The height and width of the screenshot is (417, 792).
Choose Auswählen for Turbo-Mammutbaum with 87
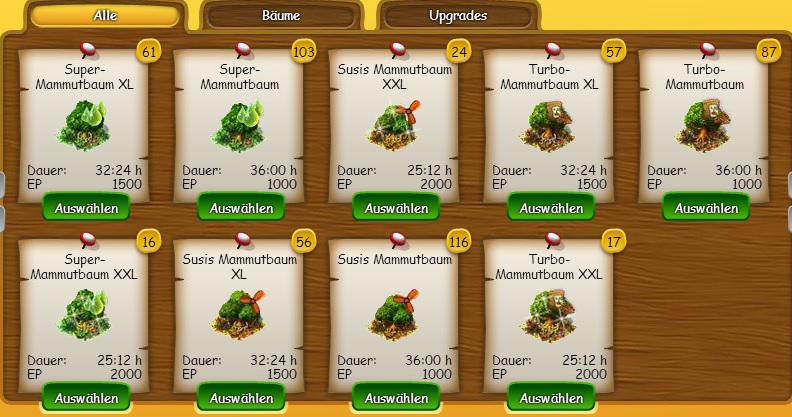(706, 208)
